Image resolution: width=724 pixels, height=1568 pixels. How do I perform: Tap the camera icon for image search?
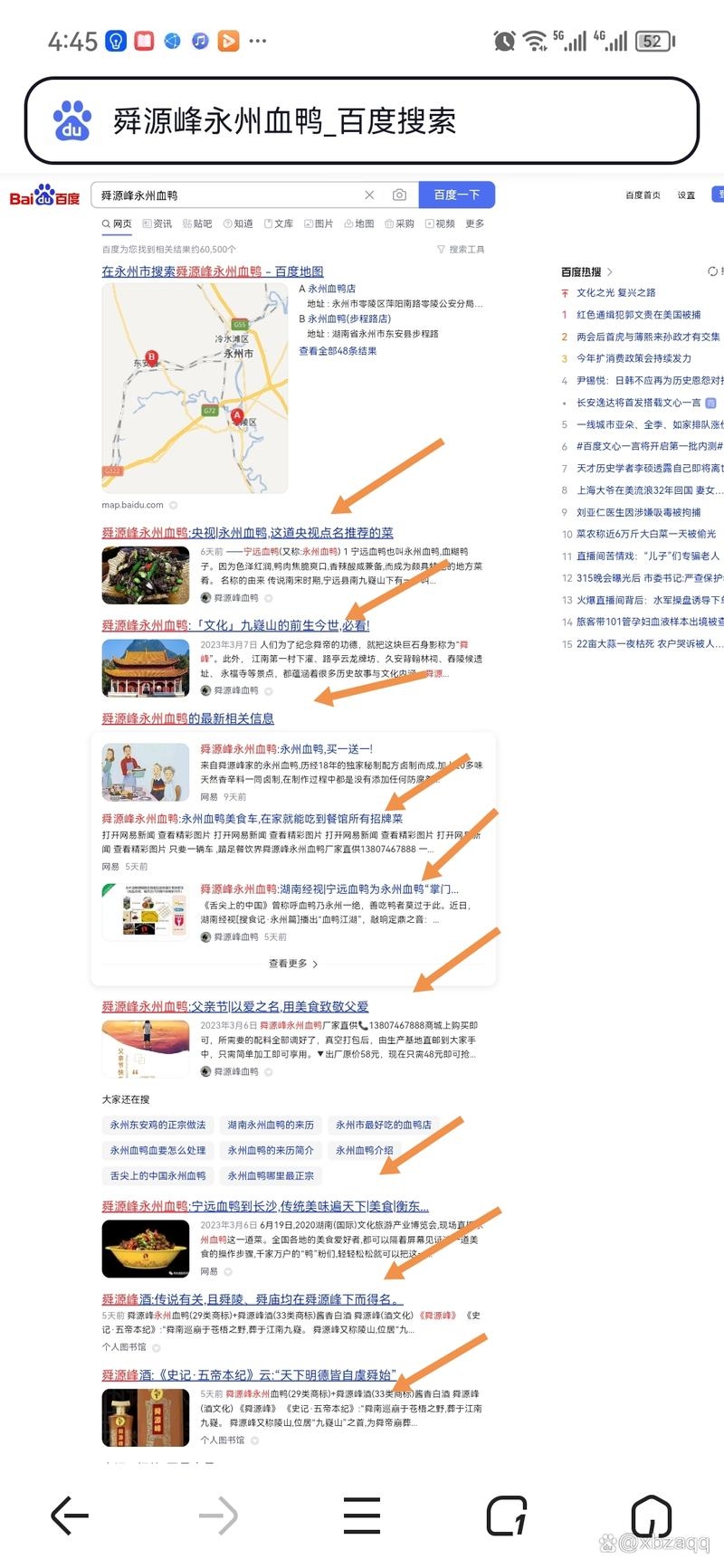point(400,195)
